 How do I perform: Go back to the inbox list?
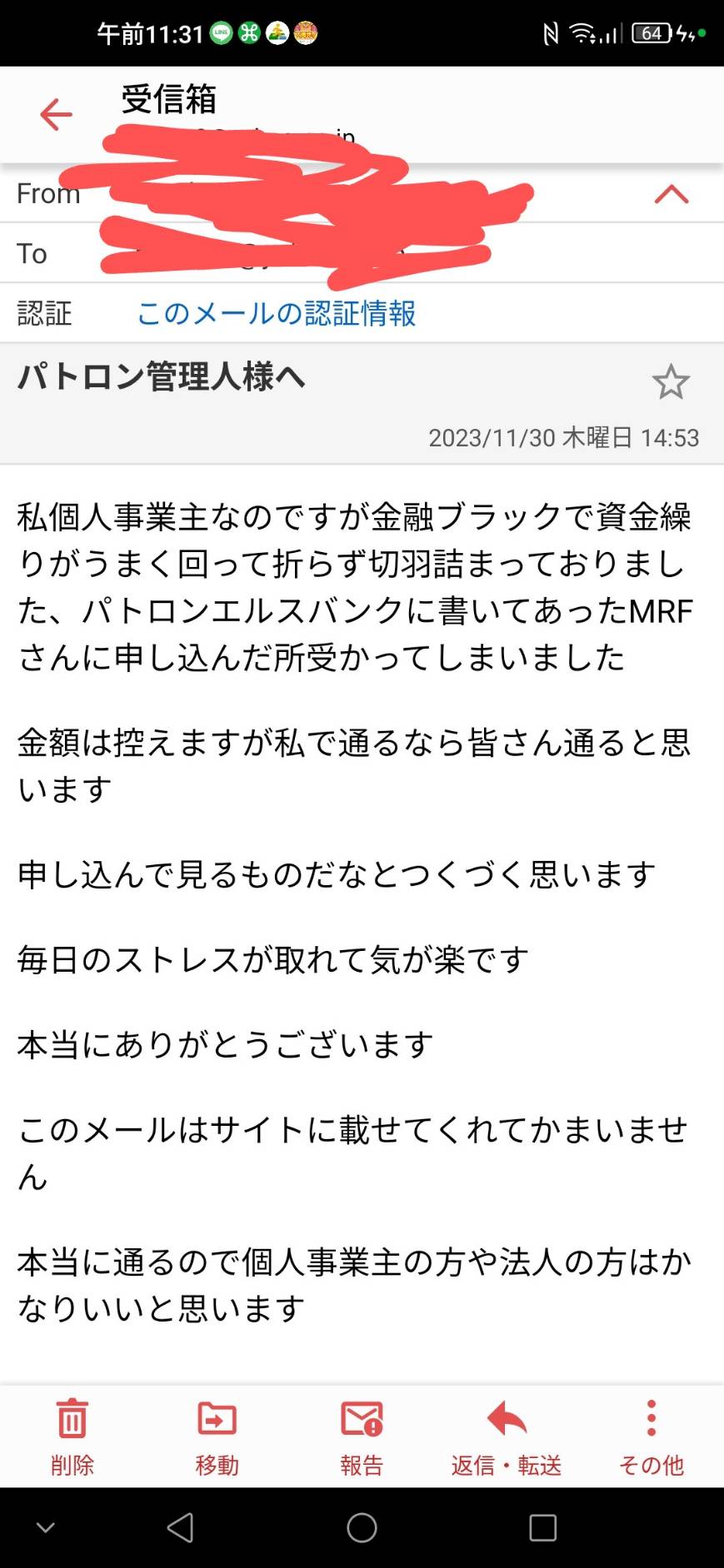coord(56,114)
